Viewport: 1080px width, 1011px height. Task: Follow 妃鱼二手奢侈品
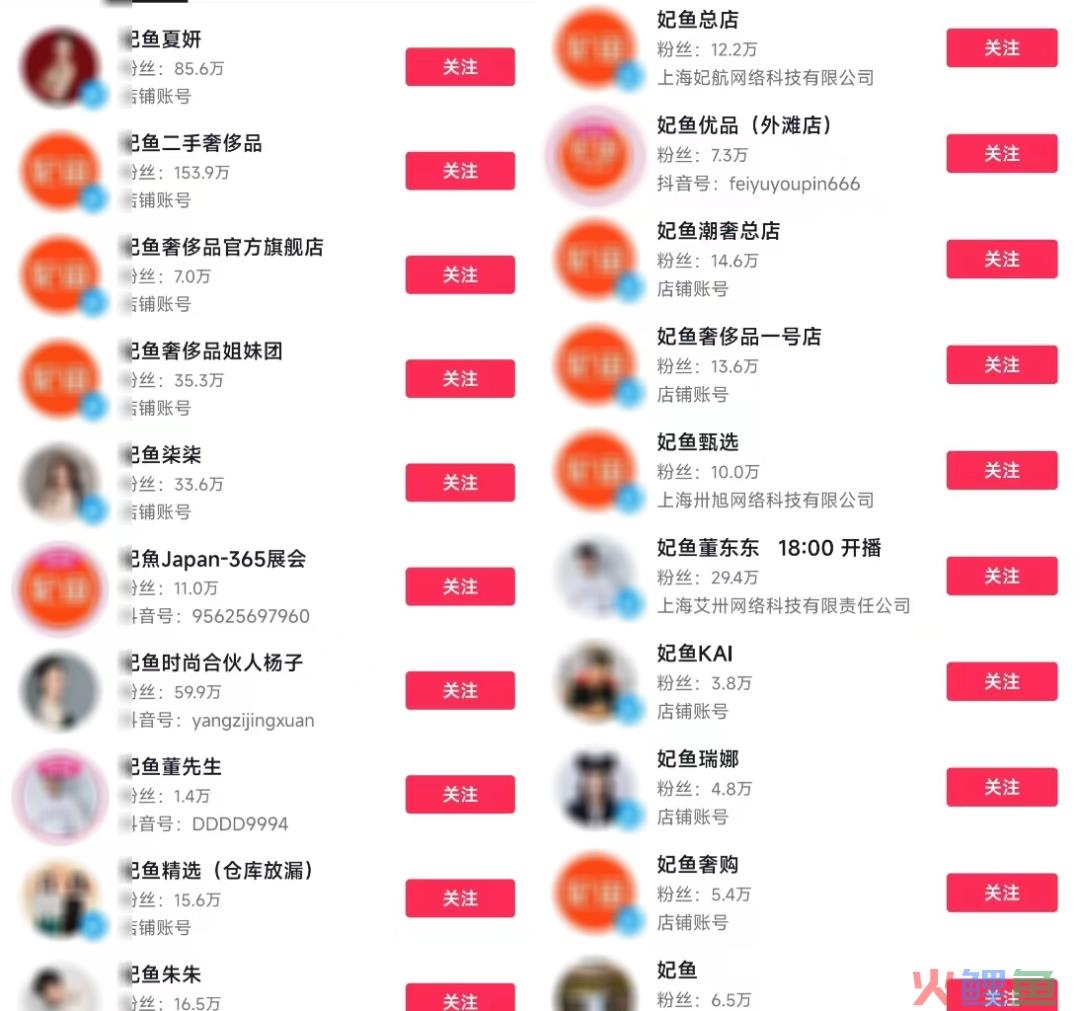[460, 171]
